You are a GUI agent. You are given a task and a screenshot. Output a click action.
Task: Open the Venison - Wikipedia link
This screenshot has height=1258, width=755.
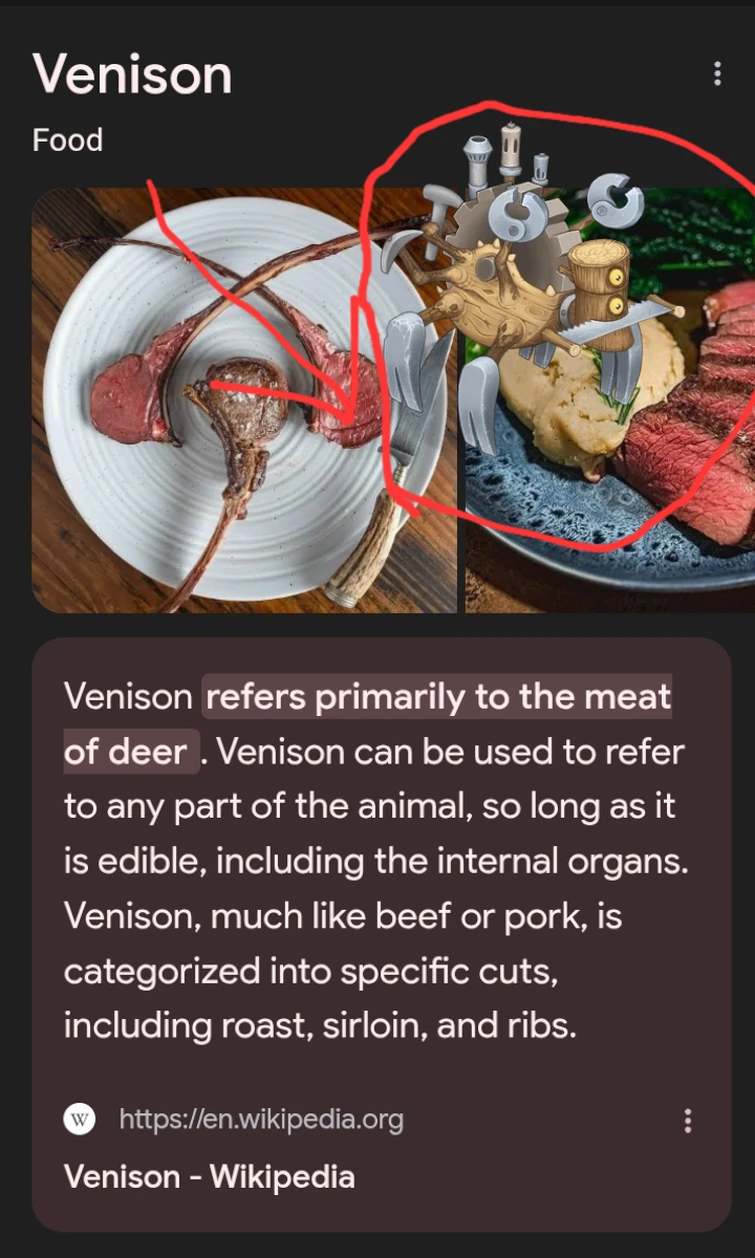tap(209, 1176)
